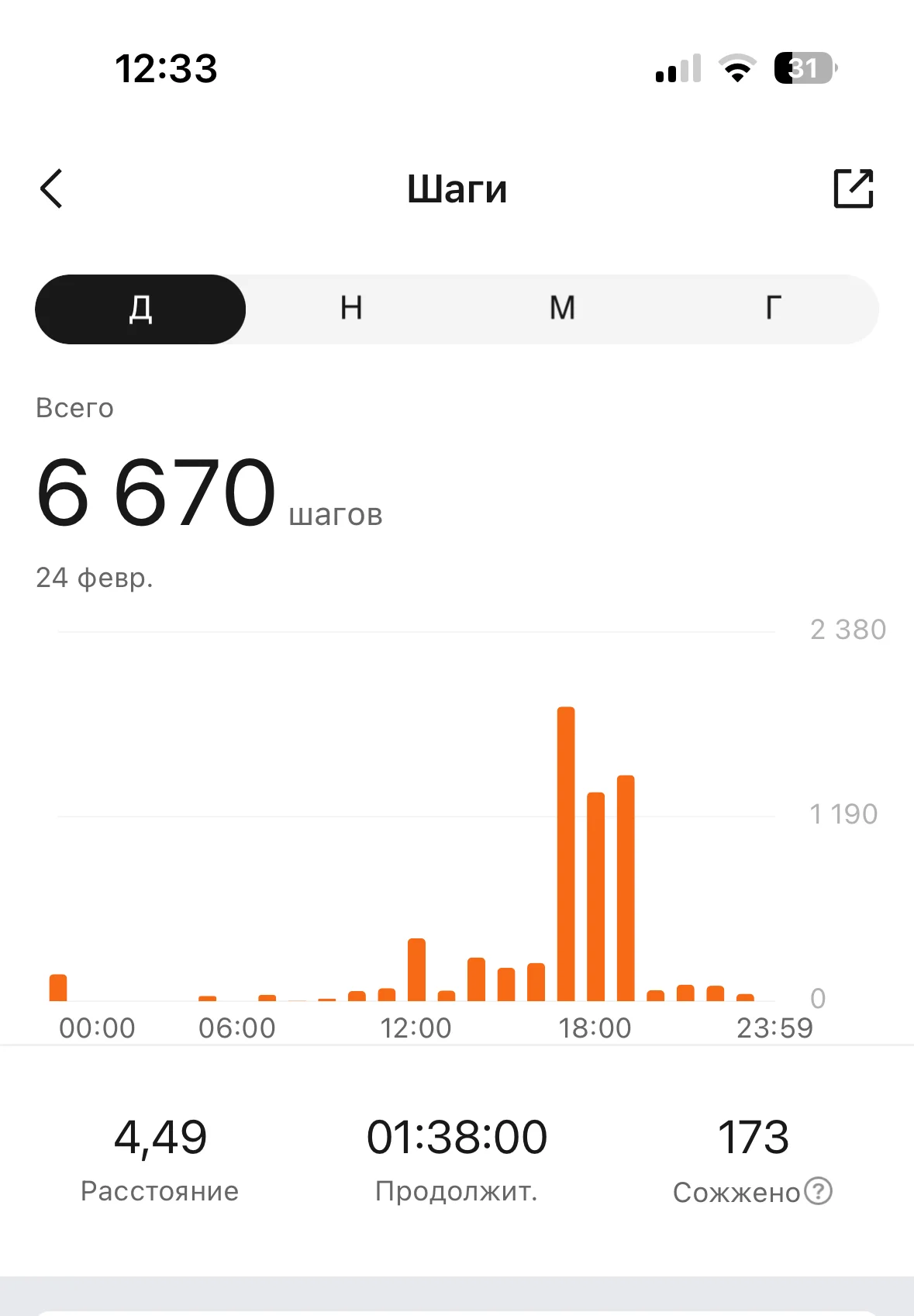Go back from the Шаги screen
The width and height of the screenshot is (914, 1316).
point(51,188)
